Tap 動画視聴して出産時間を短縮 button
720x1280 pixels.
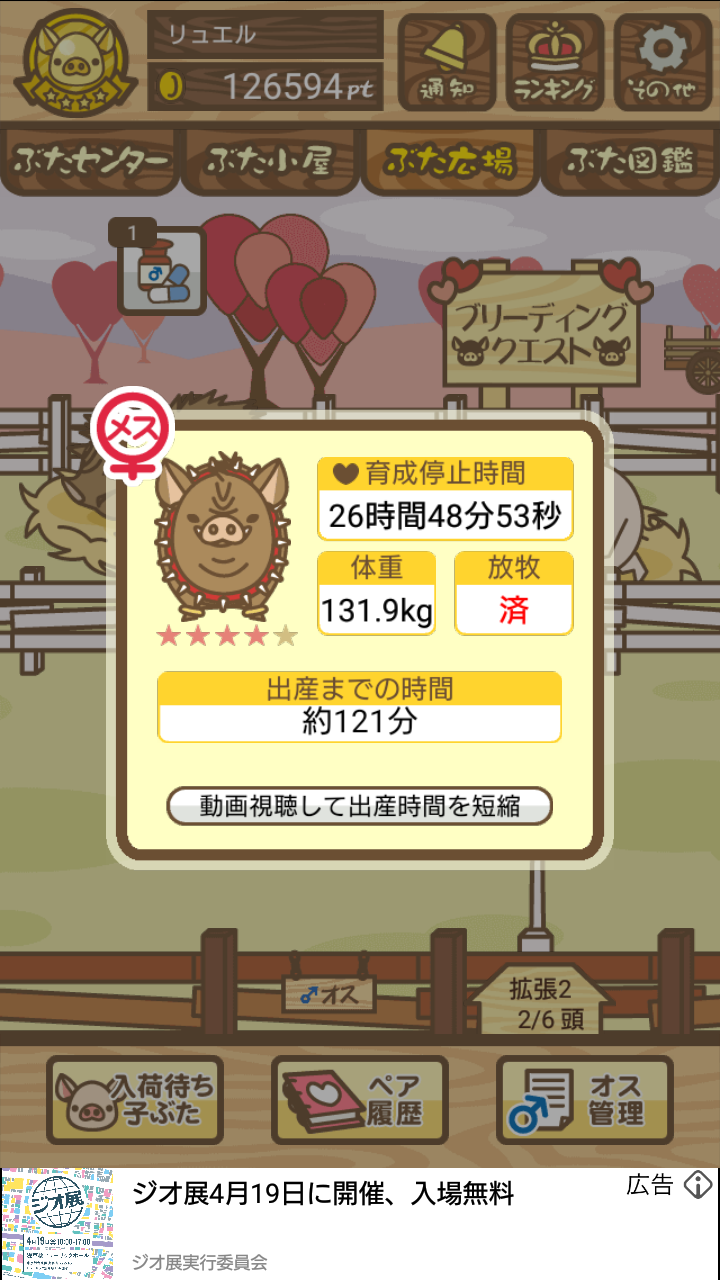(x=359, y=806)
